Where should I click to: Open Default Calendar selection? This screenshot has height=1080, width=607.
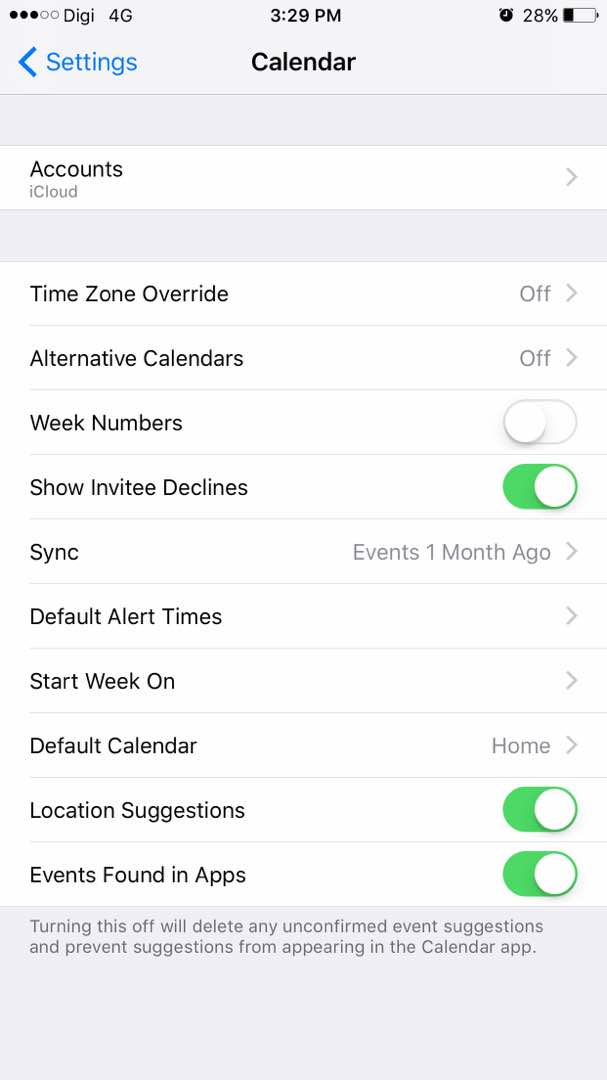(303, 746)
